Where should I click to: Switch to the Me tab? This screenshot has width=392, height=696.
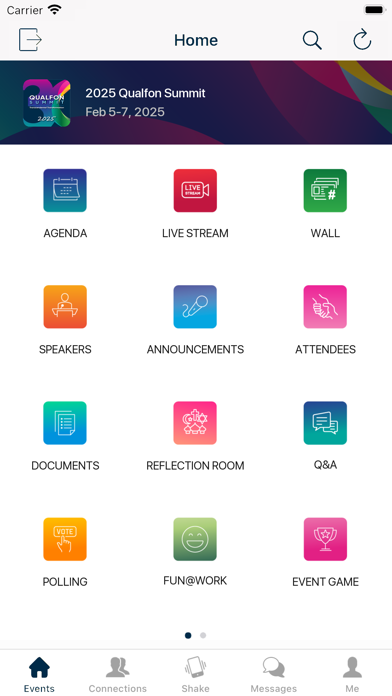click(x=352, y=675)
